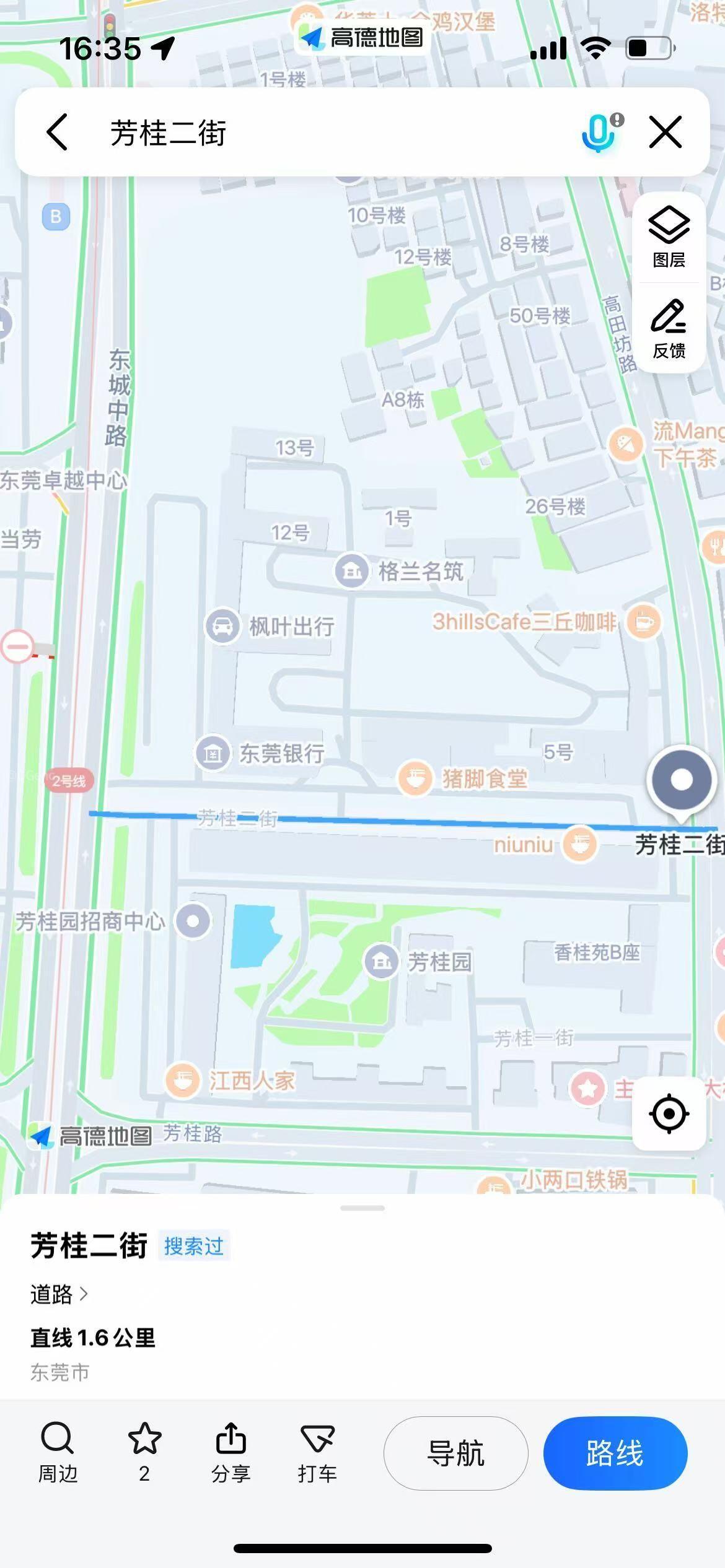Image resolution: width=725 pixels, height=1568 pixels.
Task: Open the 格兰名筑 map point
Action: point(352,571)
